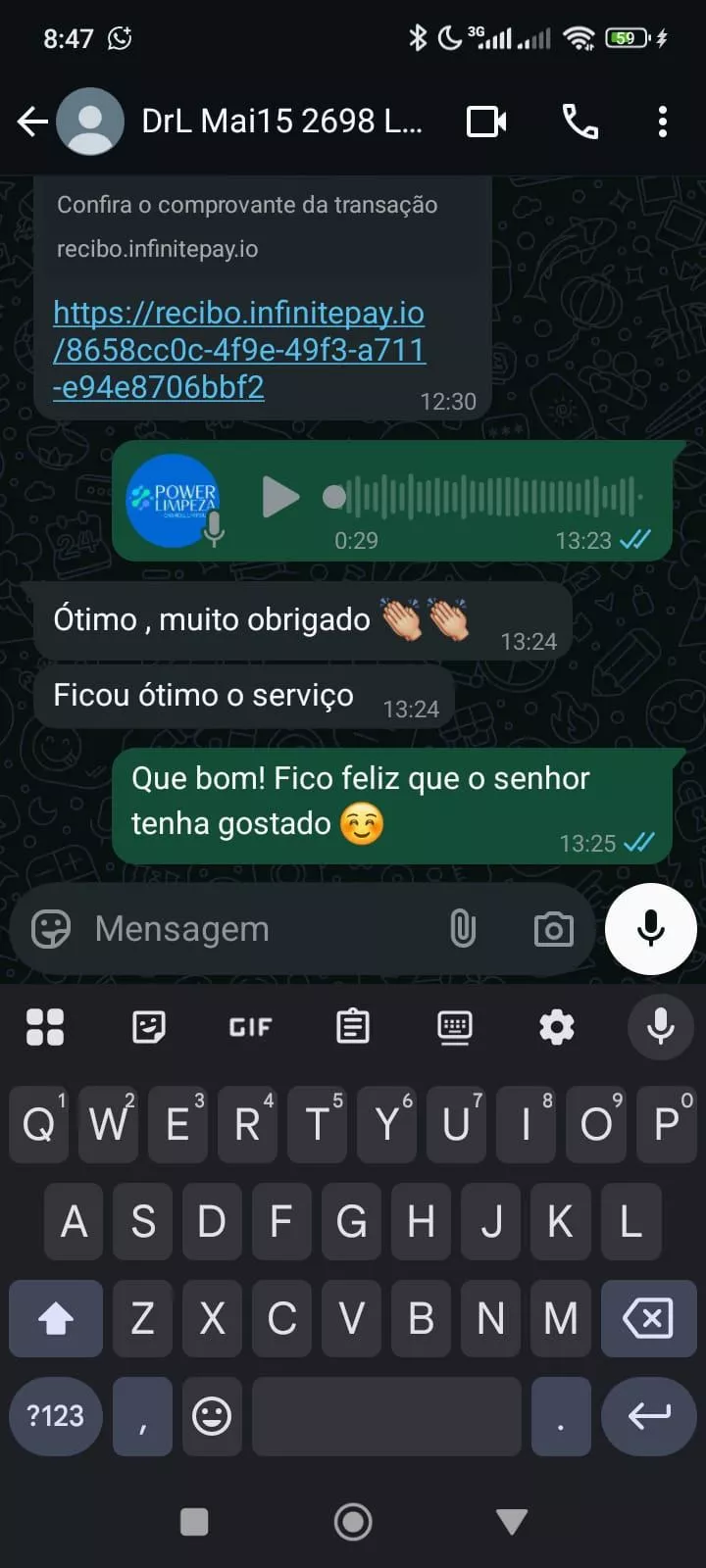
Task: Go back to the chat list
Action: pos(31,122)
